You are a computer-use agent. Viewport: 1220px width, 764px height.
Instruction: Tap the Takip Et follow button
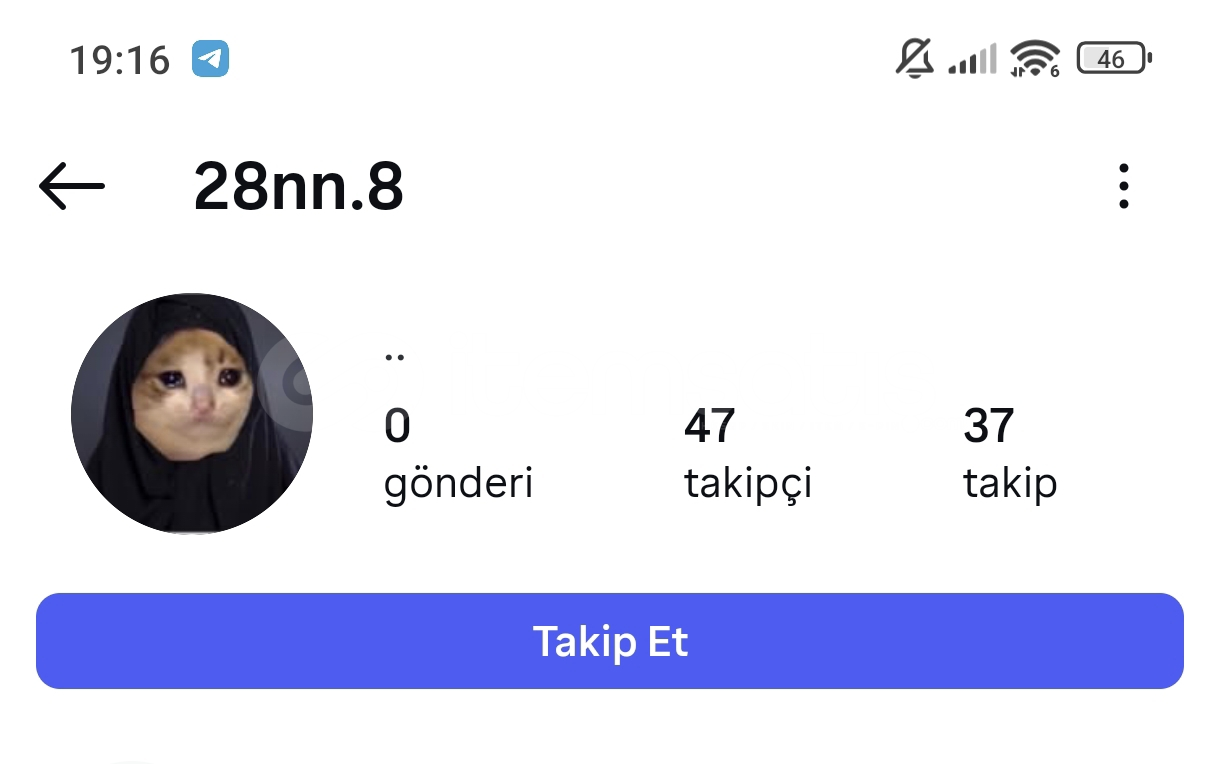coord(610,641)
